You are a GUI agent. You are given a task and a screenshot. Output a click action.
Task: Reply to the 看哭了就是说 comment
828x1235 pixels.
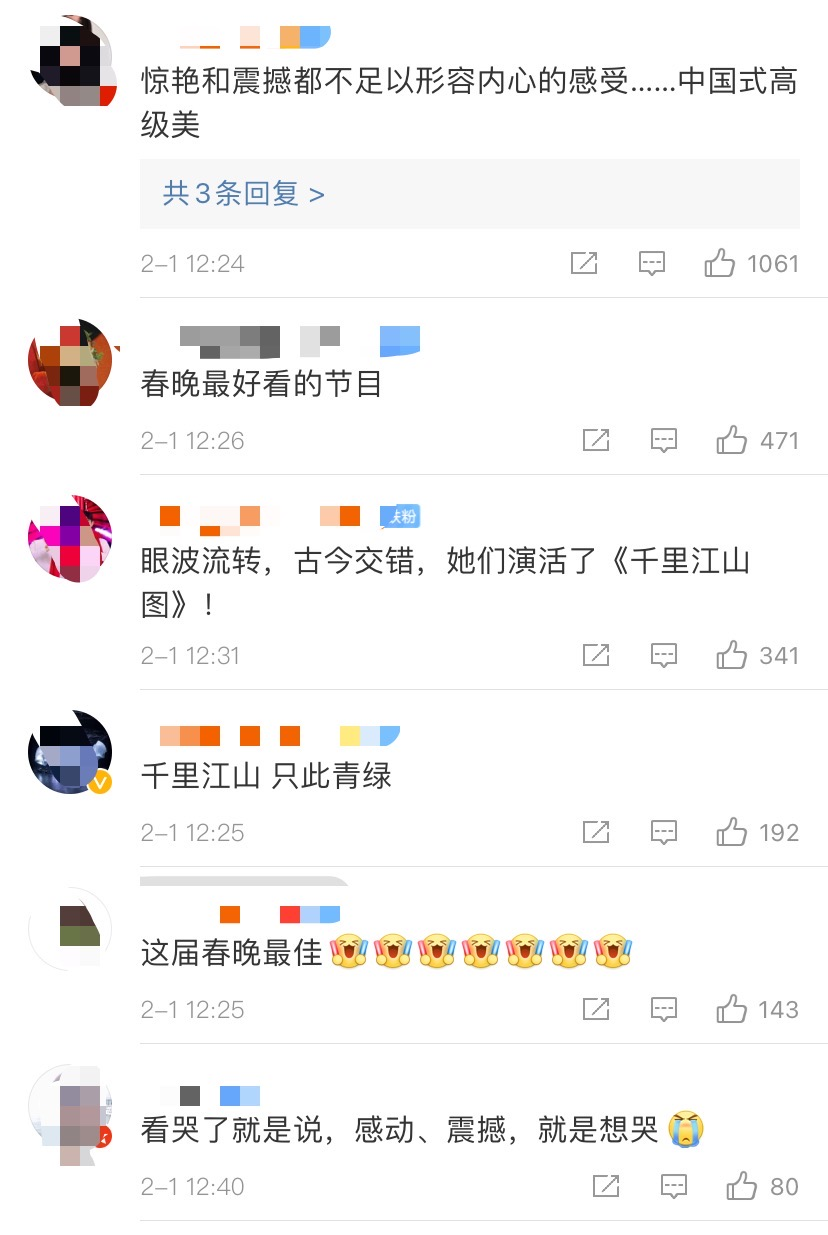(674, 1187)
